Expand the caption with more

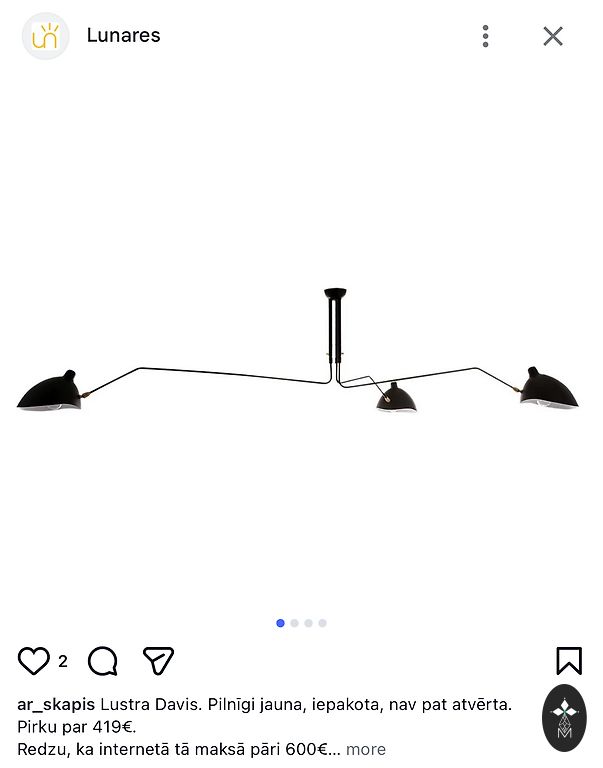(365, 749)
